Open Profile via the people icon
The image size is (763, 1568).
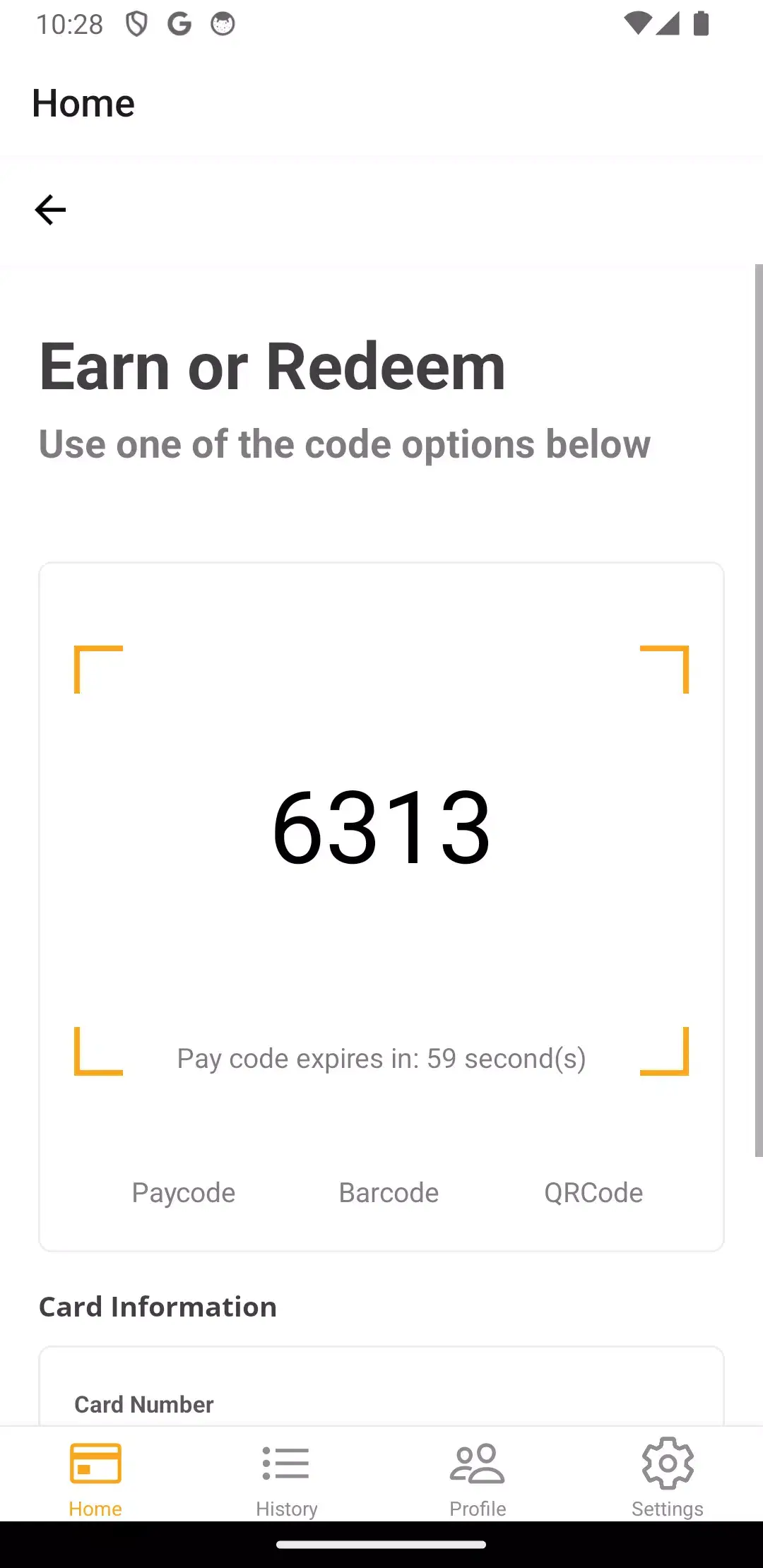(x=477, y=1463)
